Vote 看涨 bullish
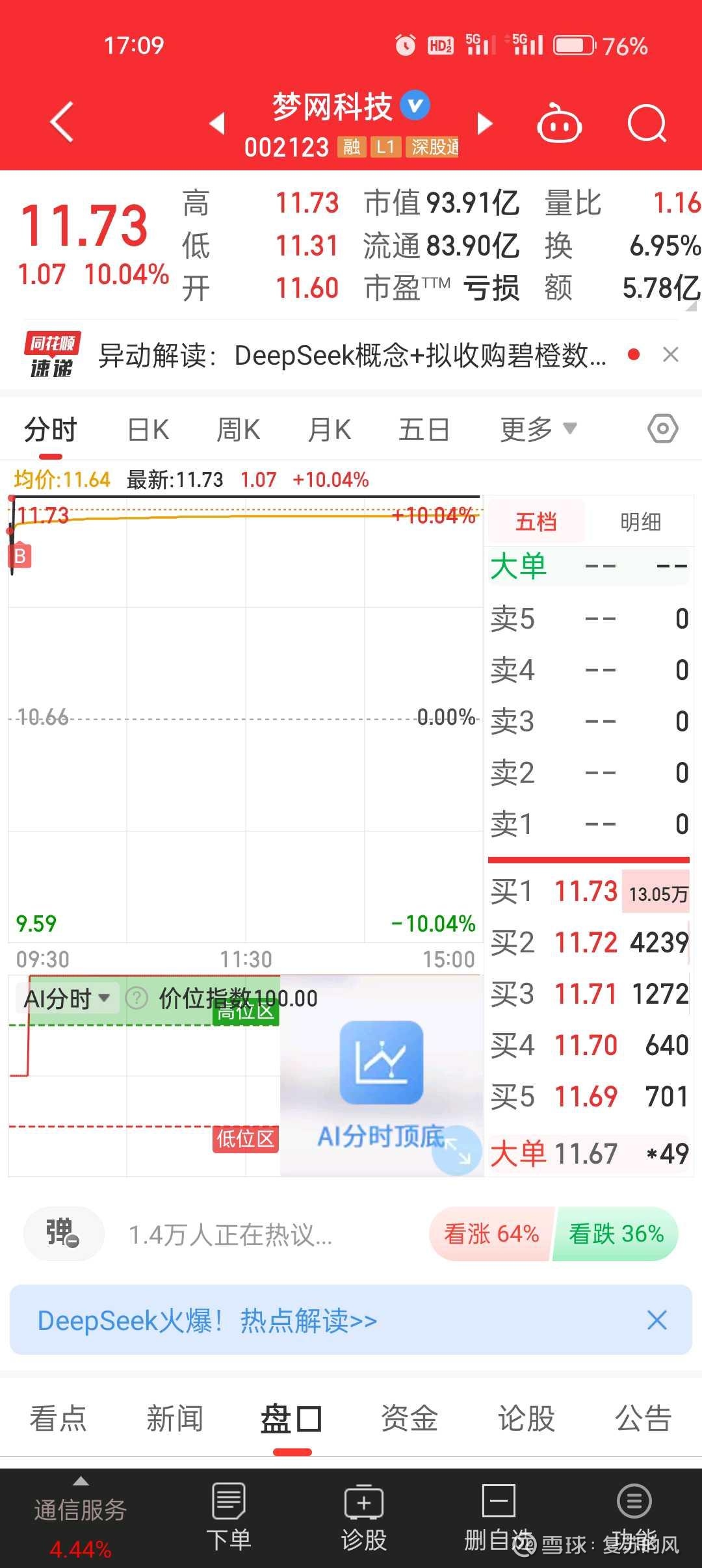The width and height of the screenshot is (702, 1568). coord(491,1233)
